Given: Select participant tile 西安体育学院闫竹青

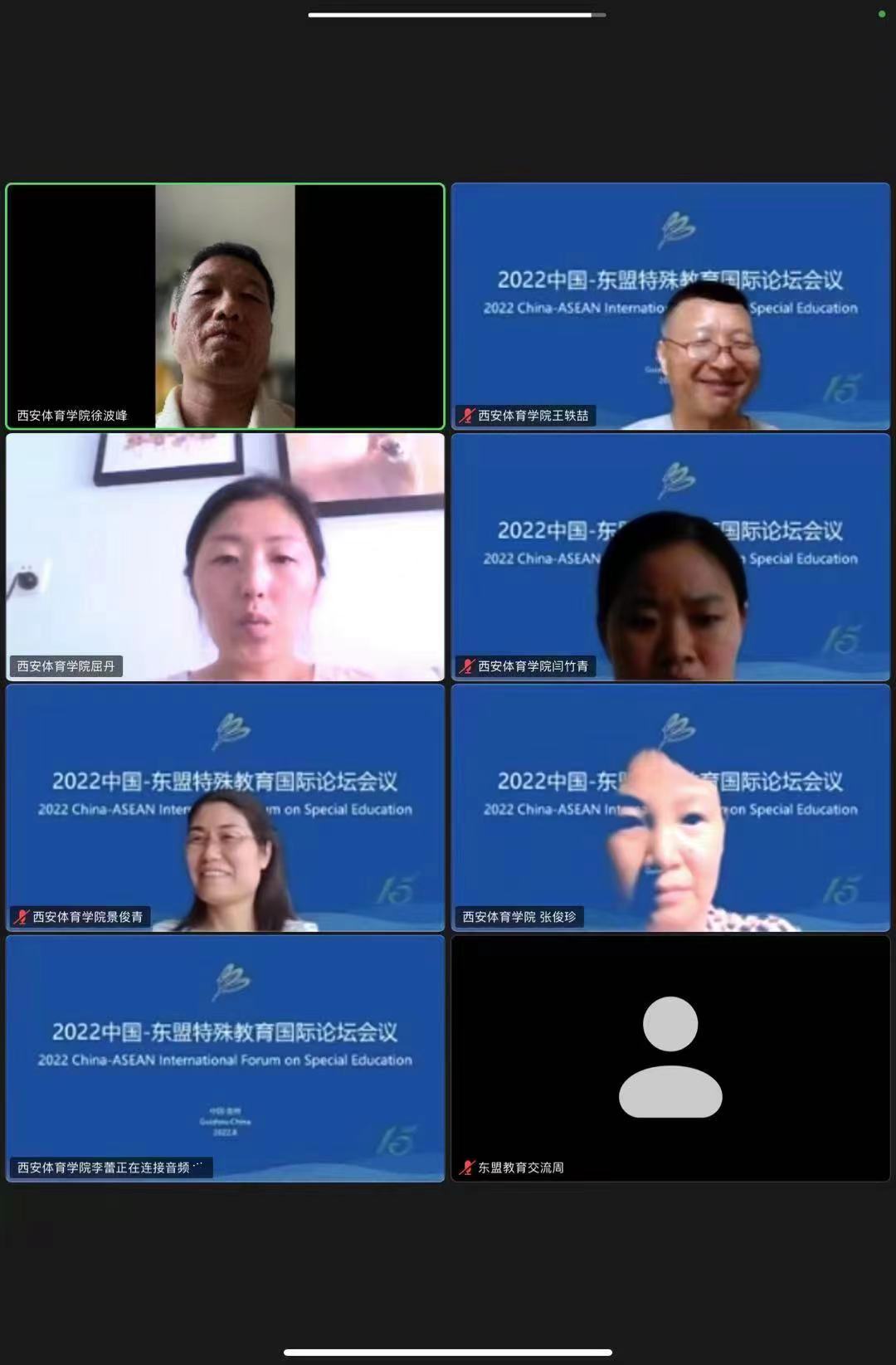Looking at the screenshot, I should click(670, 557).
